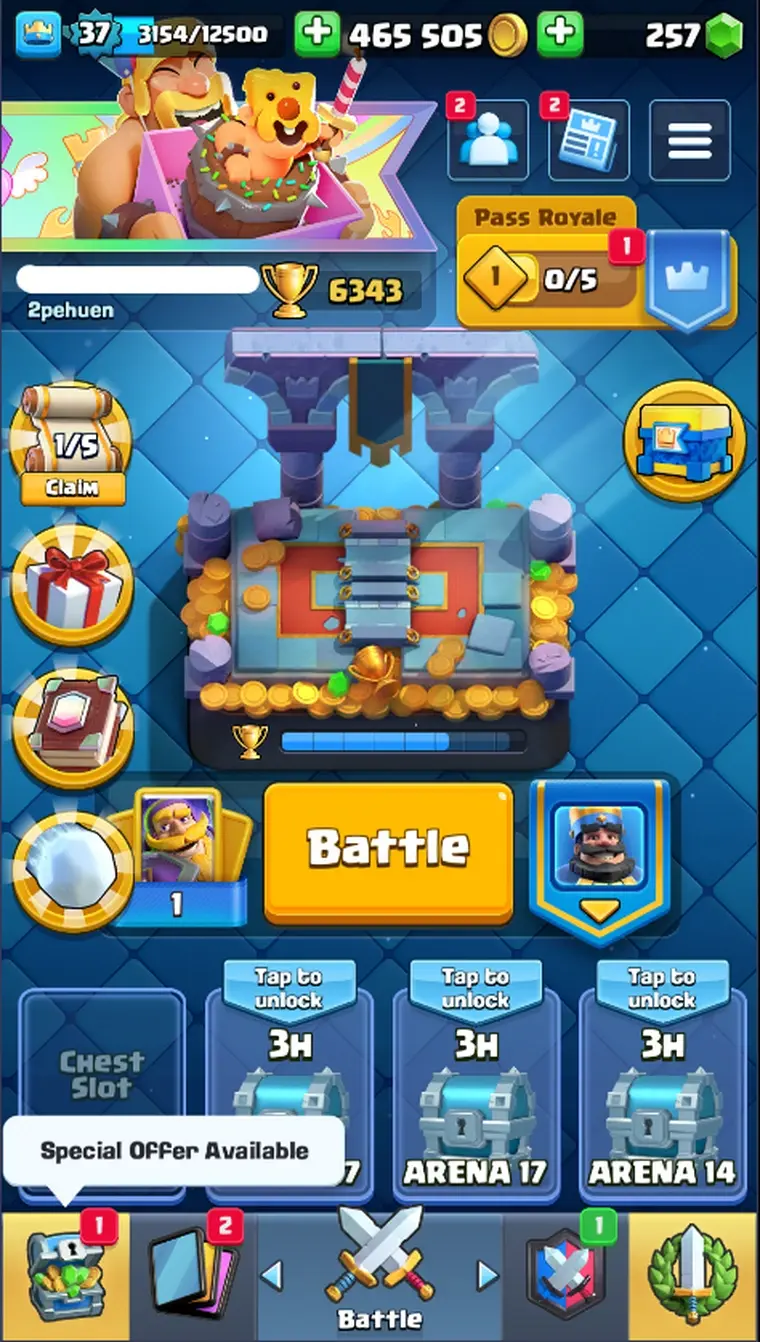The width and height of the screenshot is (760, 1342).
Task: Add gold with the plus button
Action: 317,35
